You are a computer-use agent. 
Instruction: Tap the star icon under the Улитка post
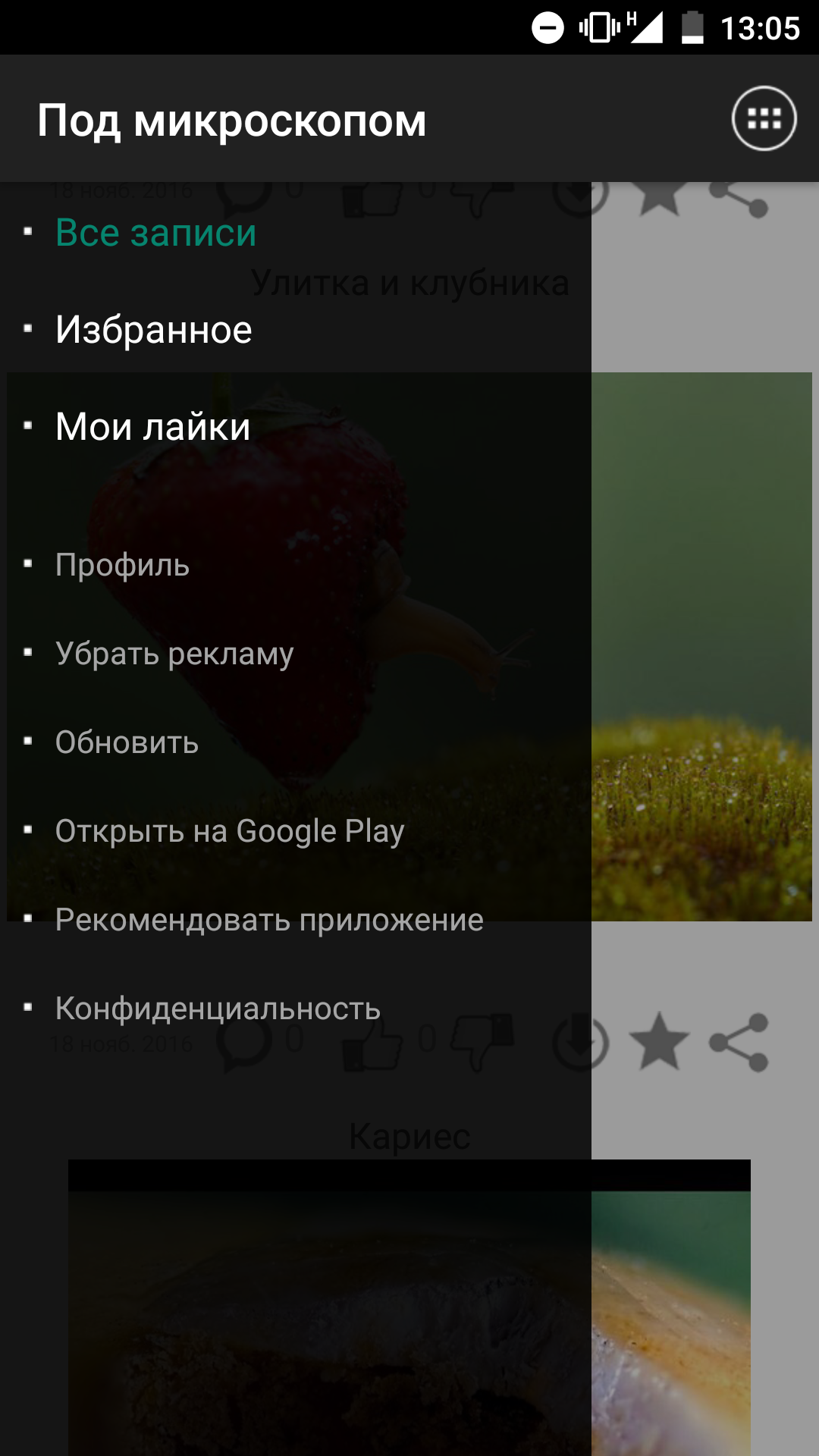pyautogui.click(x=659, y=1042)
